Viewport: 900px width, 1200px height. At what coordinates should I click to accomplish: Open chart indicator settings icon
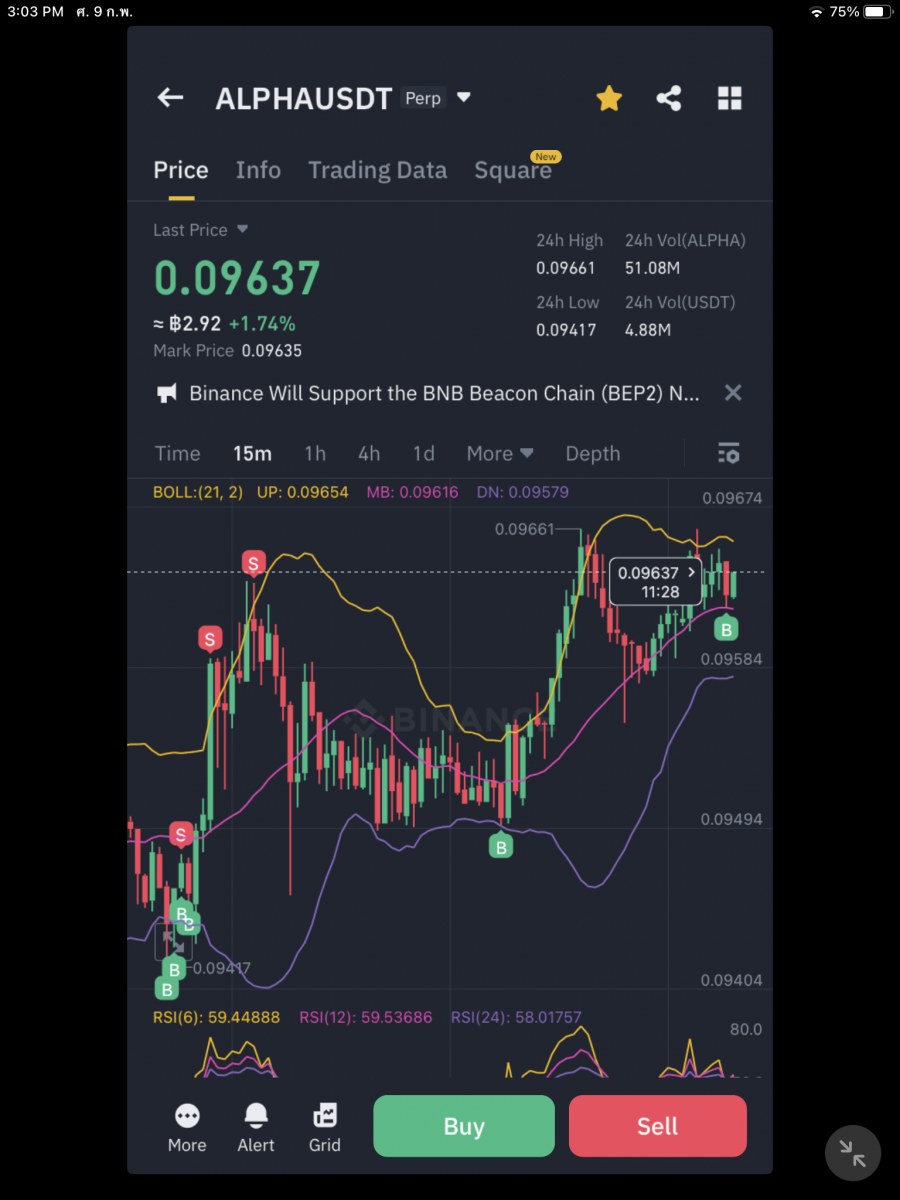[729, 454]
